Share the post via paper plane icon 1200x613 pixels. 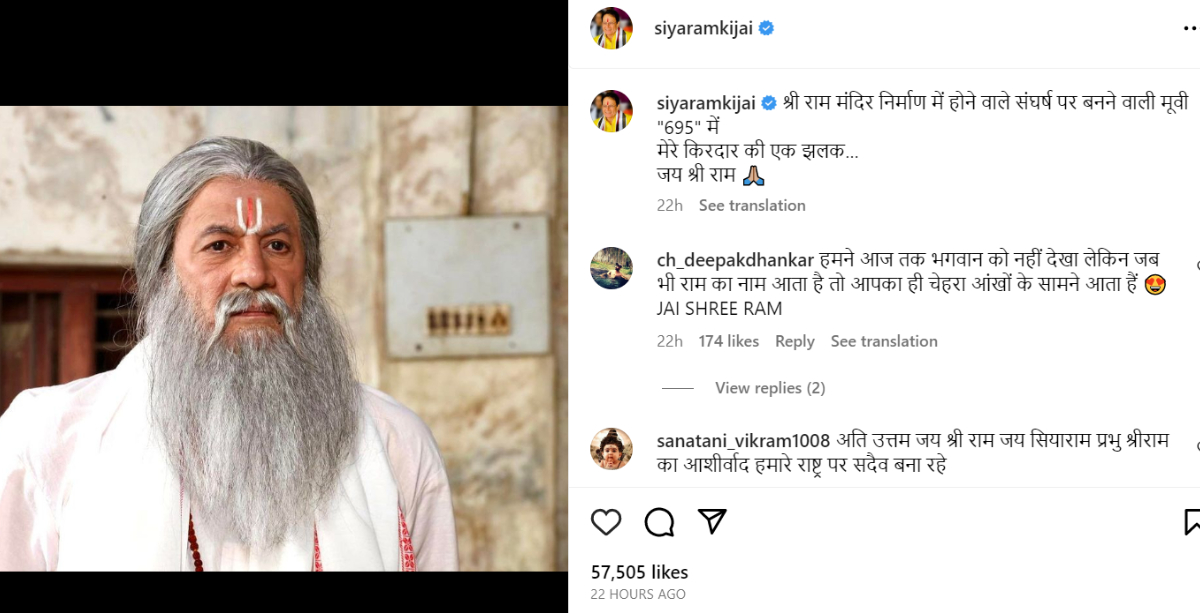coord(712,522)
